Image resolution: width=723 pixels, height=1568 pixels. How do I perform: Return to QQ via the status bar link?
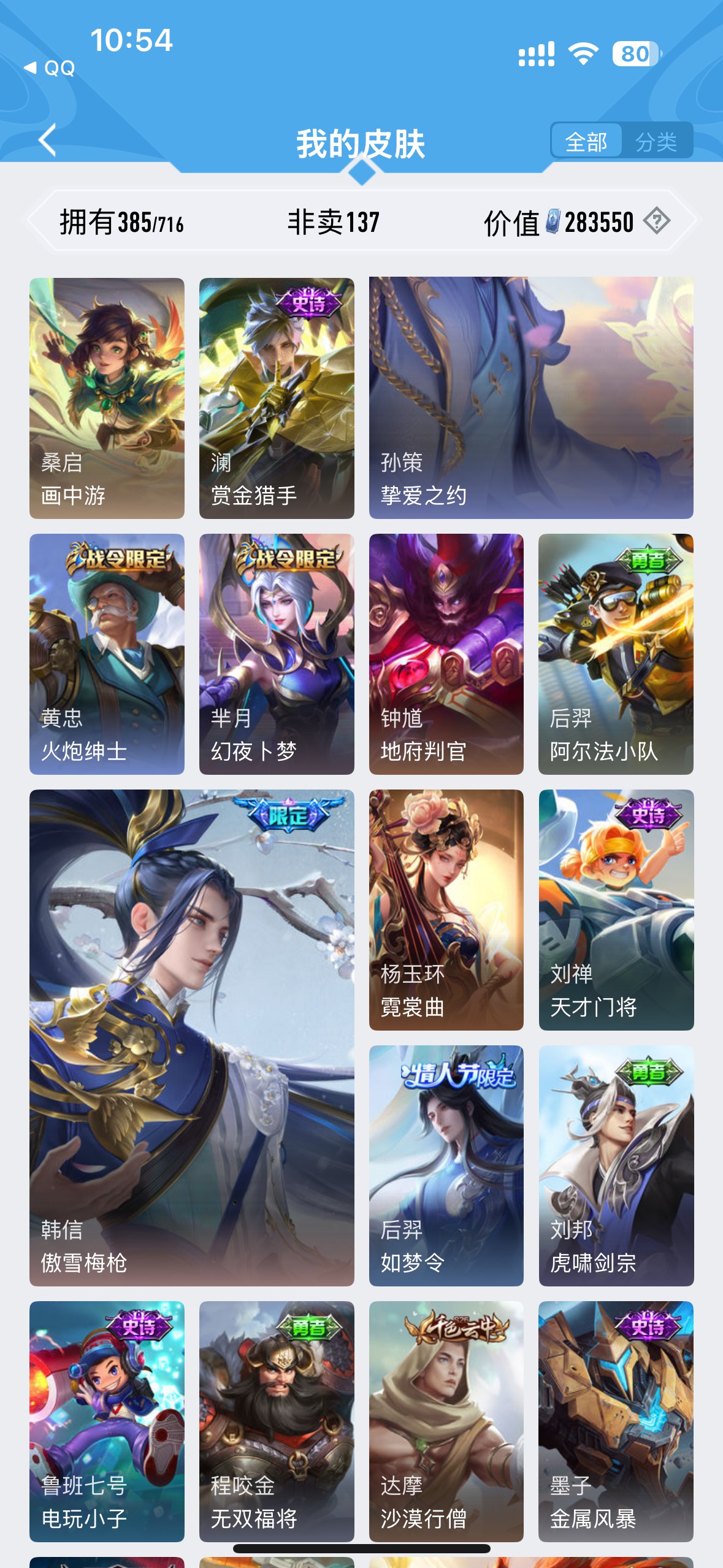[x=50, y=68]
